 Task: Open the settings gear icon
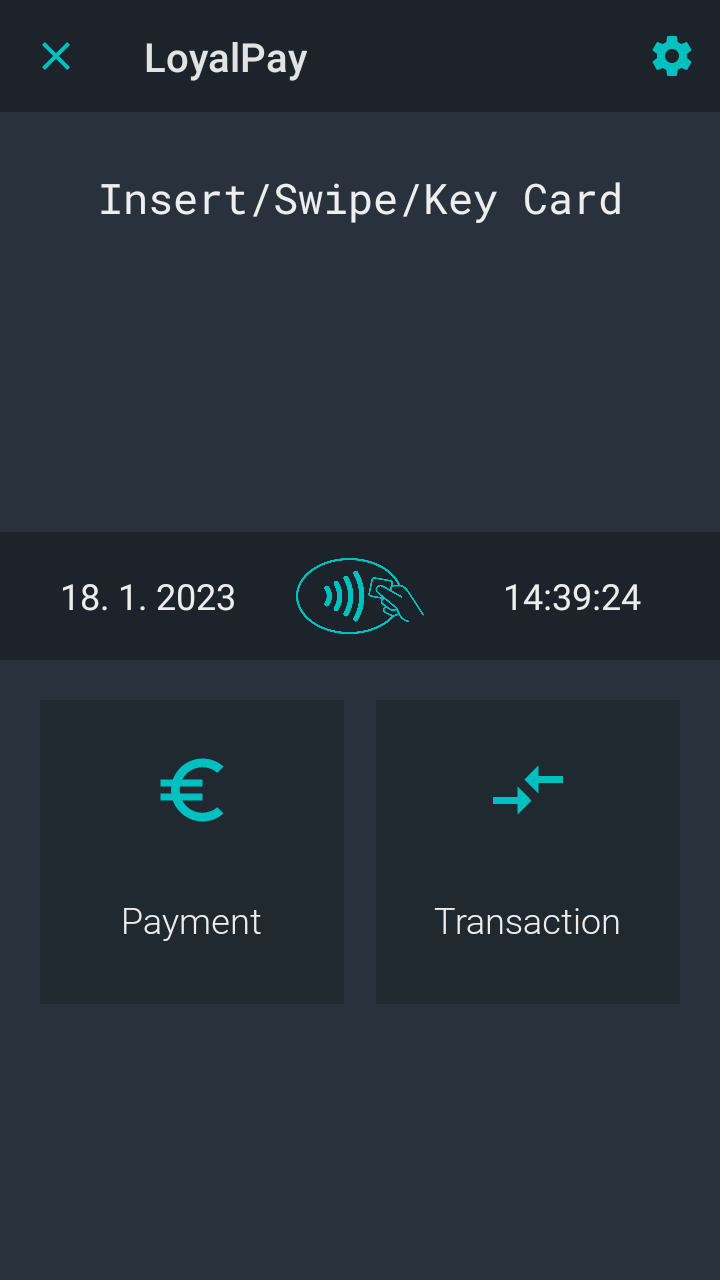(x=671, y=56)
